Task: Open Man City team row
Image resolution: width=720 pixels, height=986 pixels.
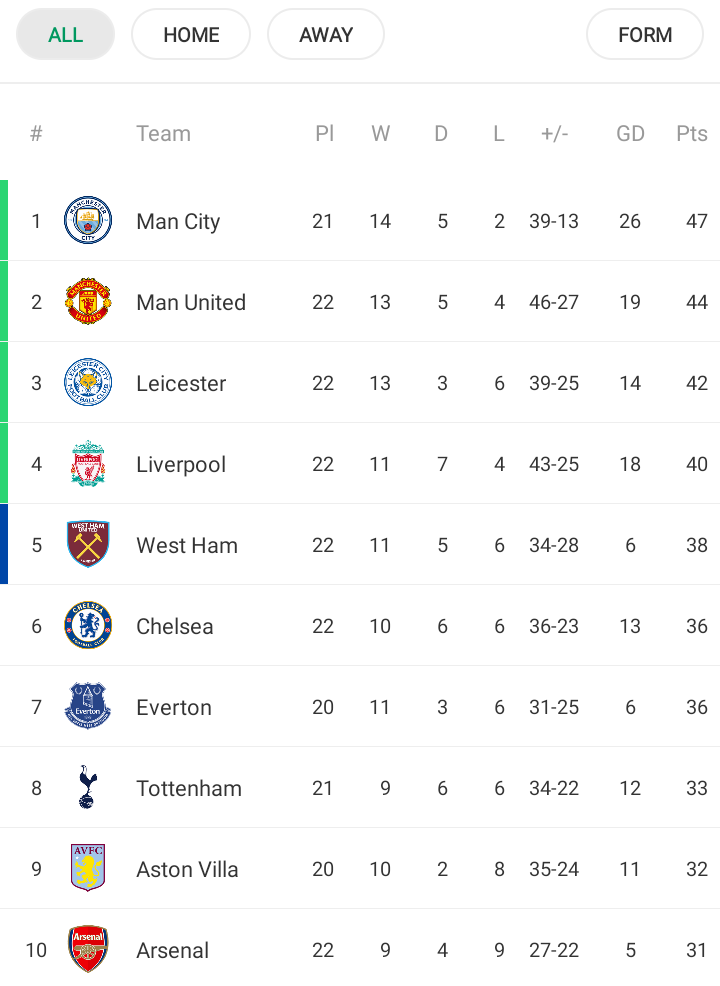Action: [178, 222]
